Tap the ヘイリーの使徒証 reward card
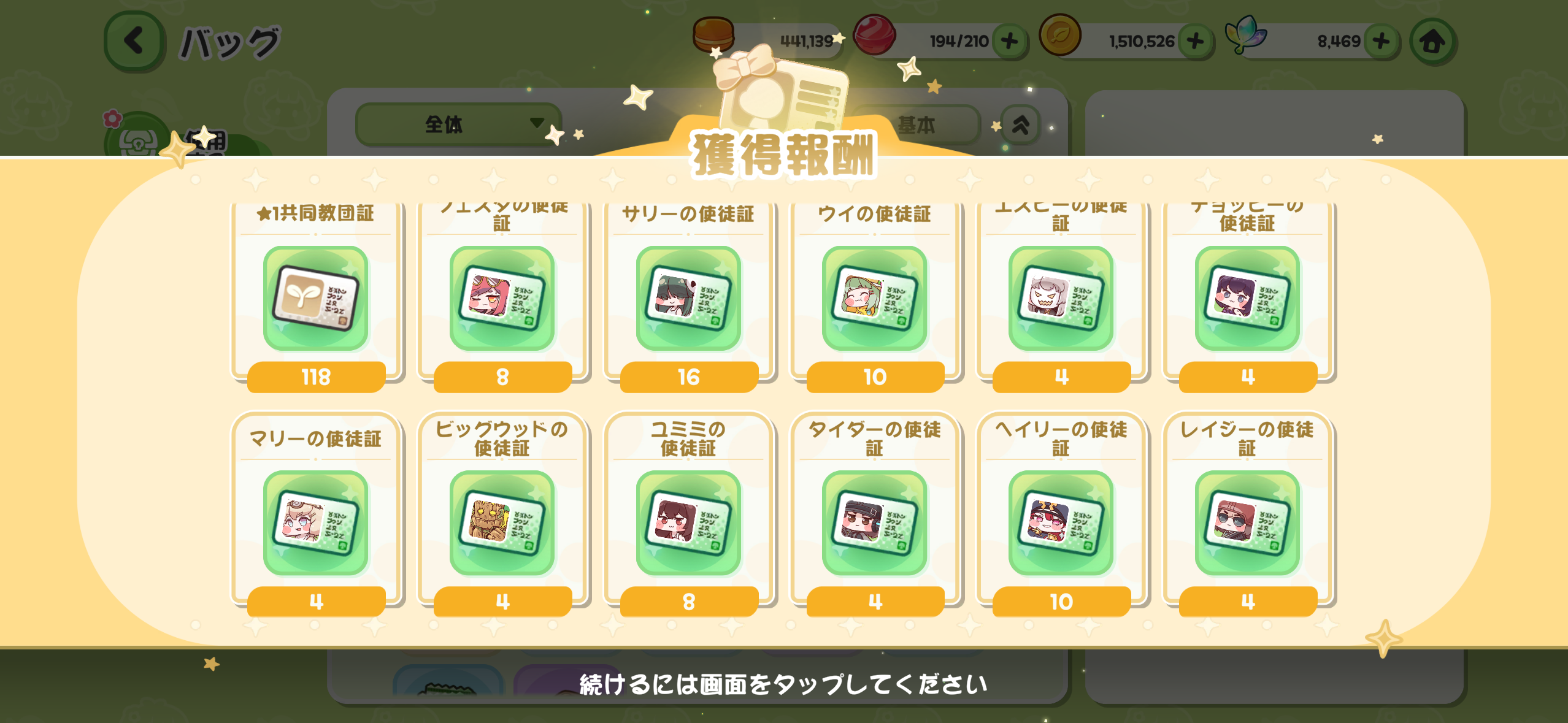This screenshot has height=723, width=1568. tap(1061, 514)
